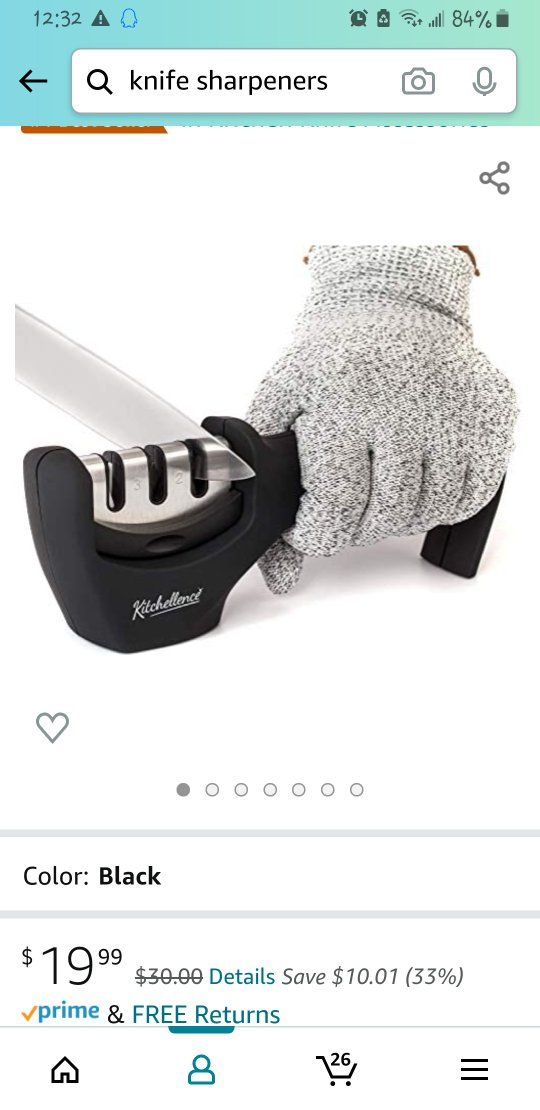Open the shopping cart with 26 items

pyautogui.click(x=336, y=1068)
